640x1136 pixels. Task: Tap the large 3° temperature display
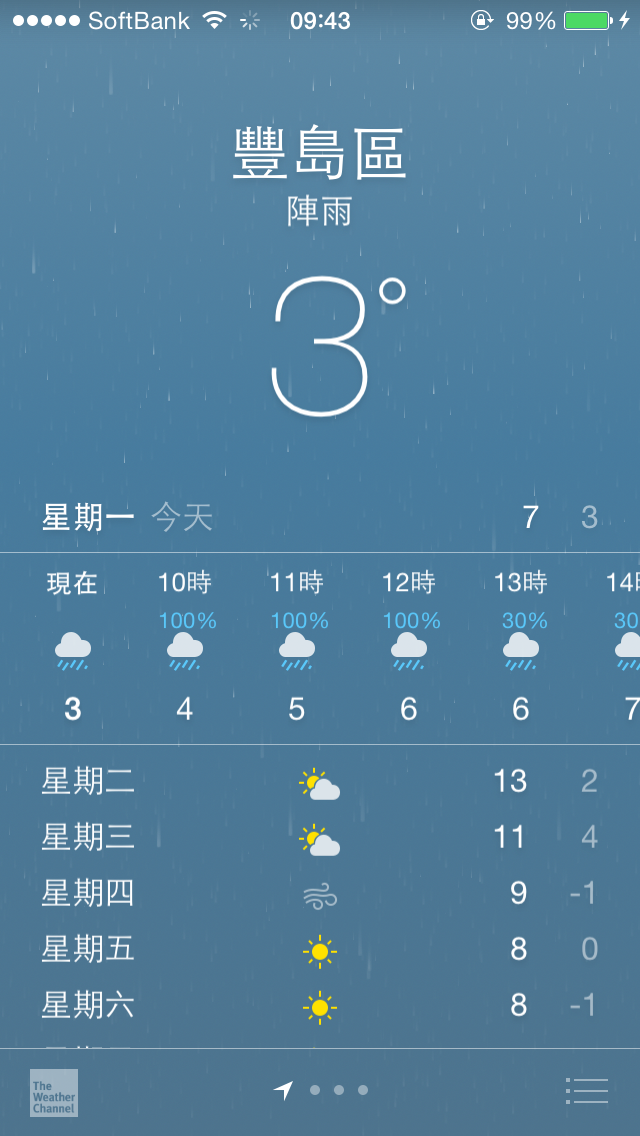click(338, 346)
